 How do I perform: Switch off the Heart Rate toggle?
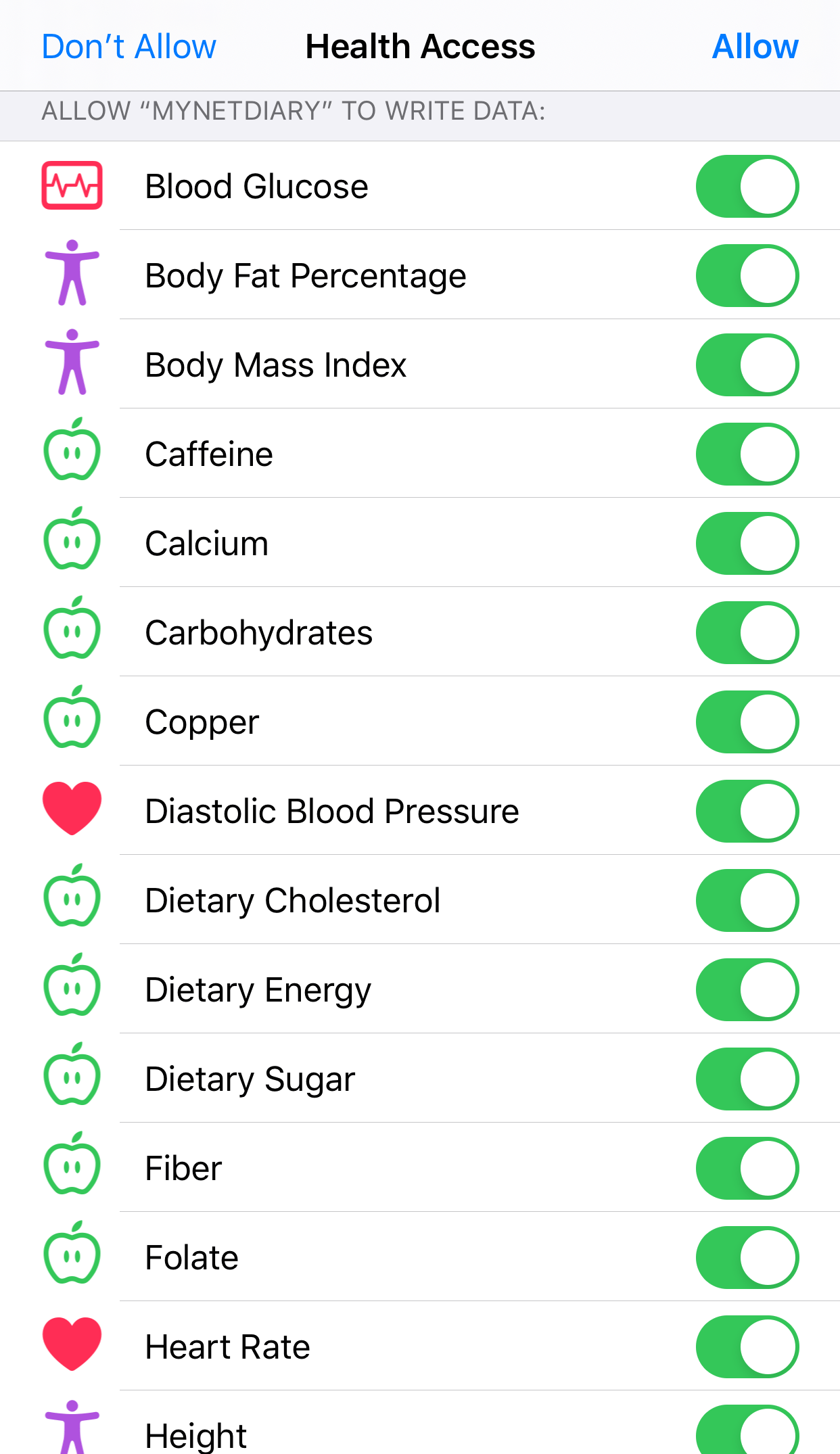click(x=747, y=1347)
